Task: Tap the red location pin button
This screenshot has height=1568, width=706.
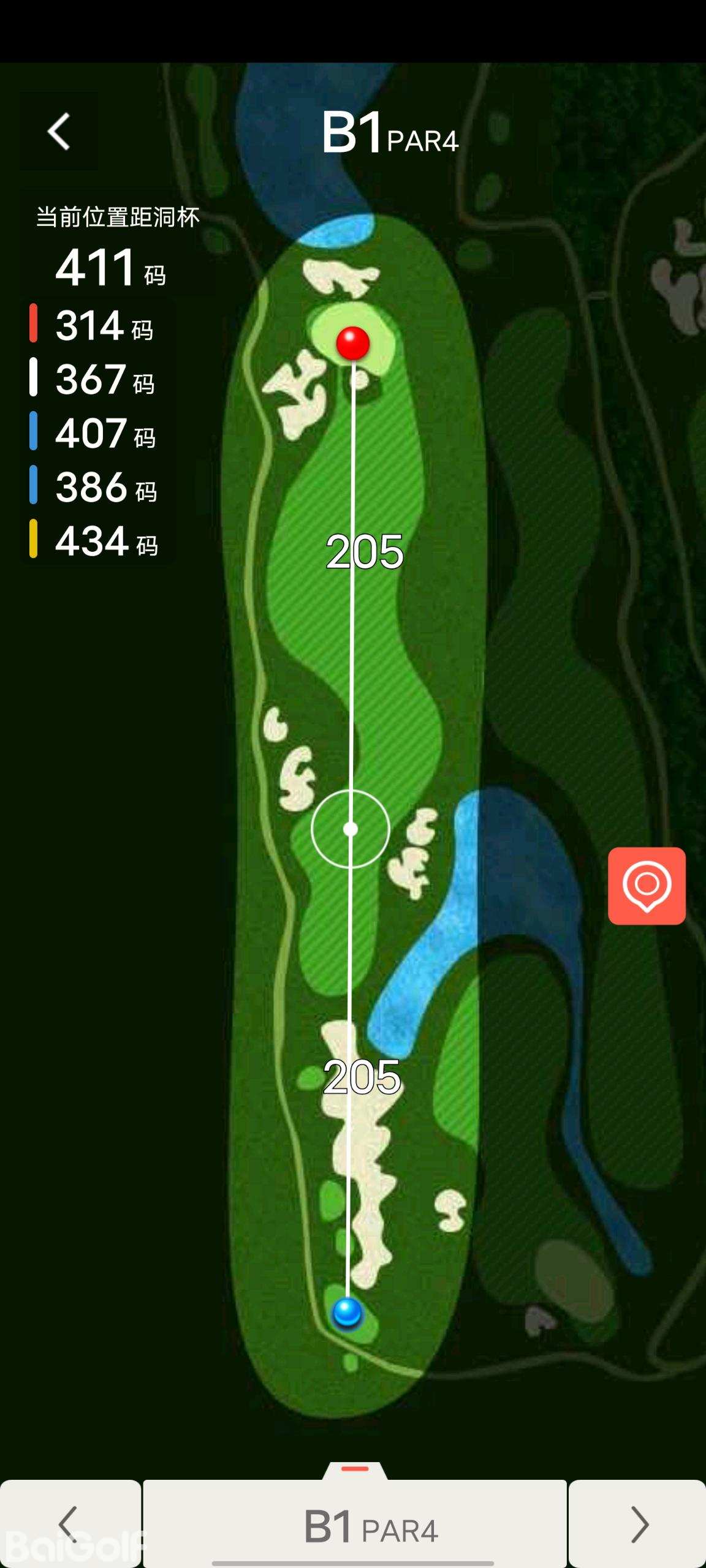Action: pos(647,886)
